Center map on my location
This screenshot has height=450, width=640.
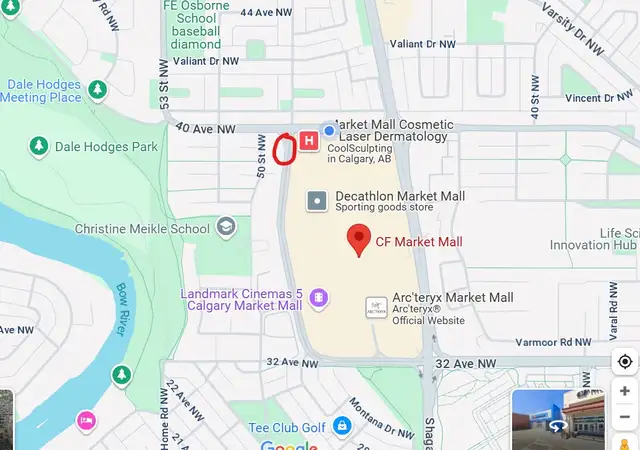point(625,361)
